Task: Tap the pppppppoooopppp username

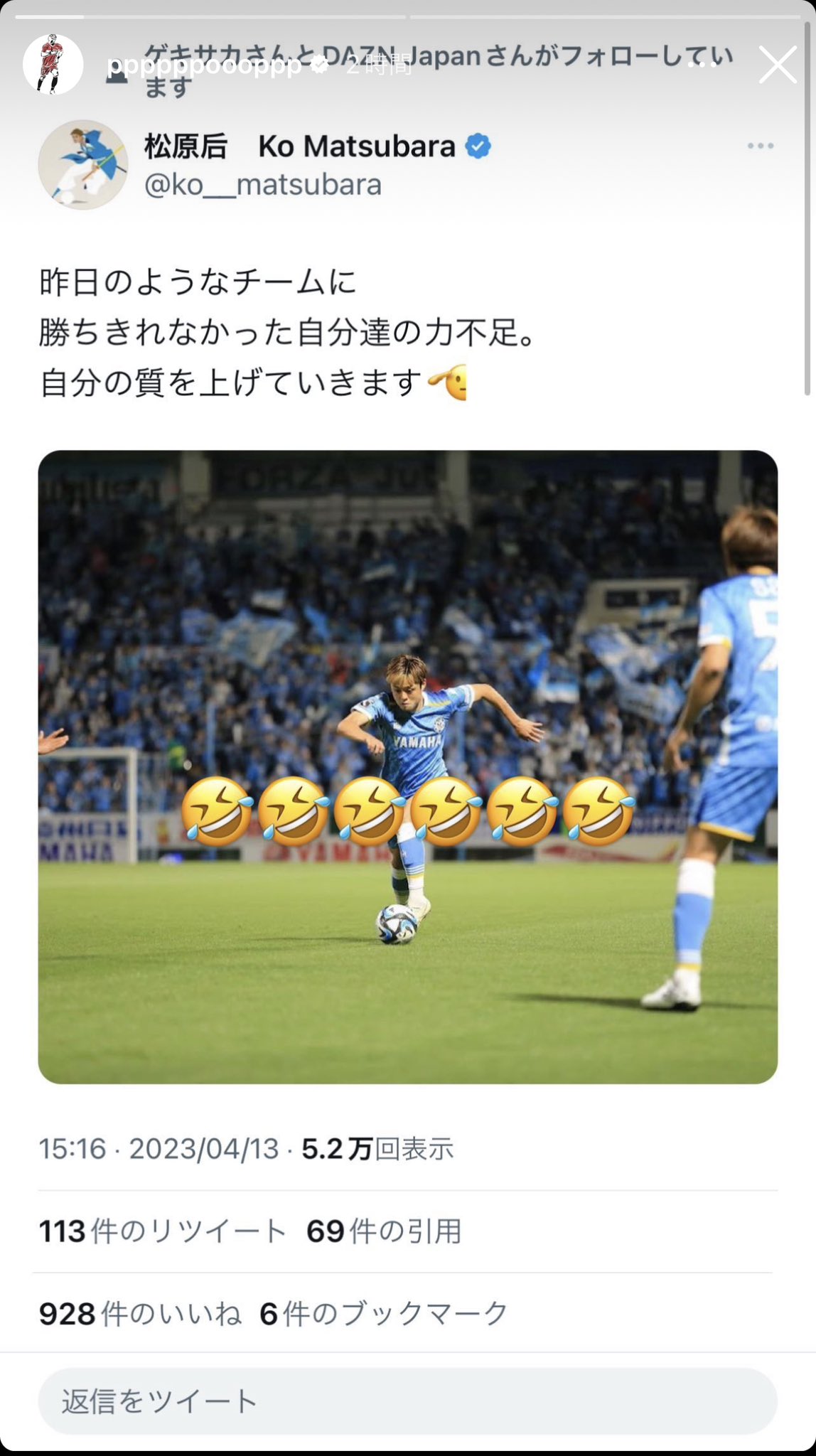Action: pyautogui.click(x=204, y=65)
